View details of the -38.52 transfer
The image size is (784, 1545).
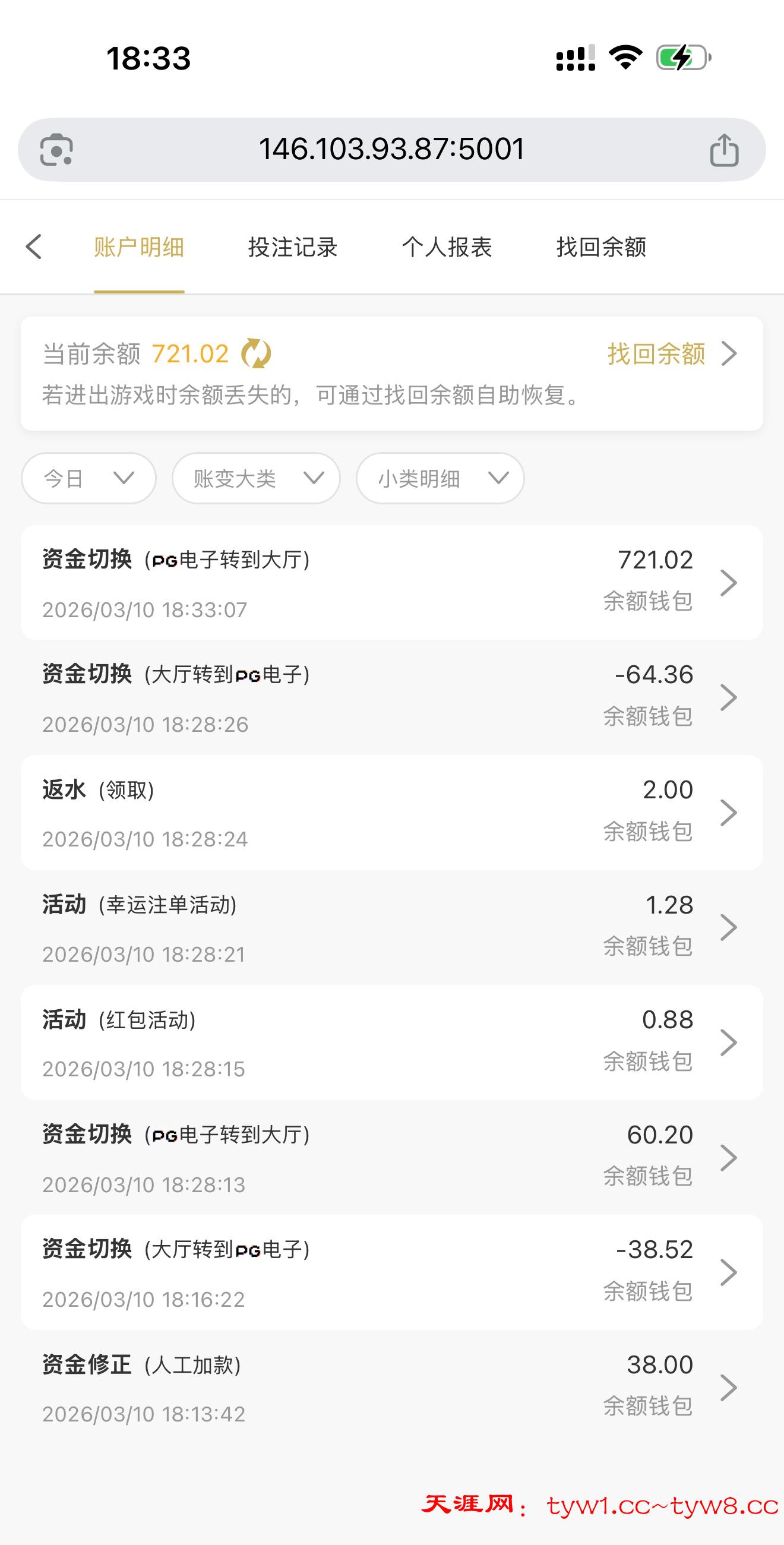coord(391,1273)
